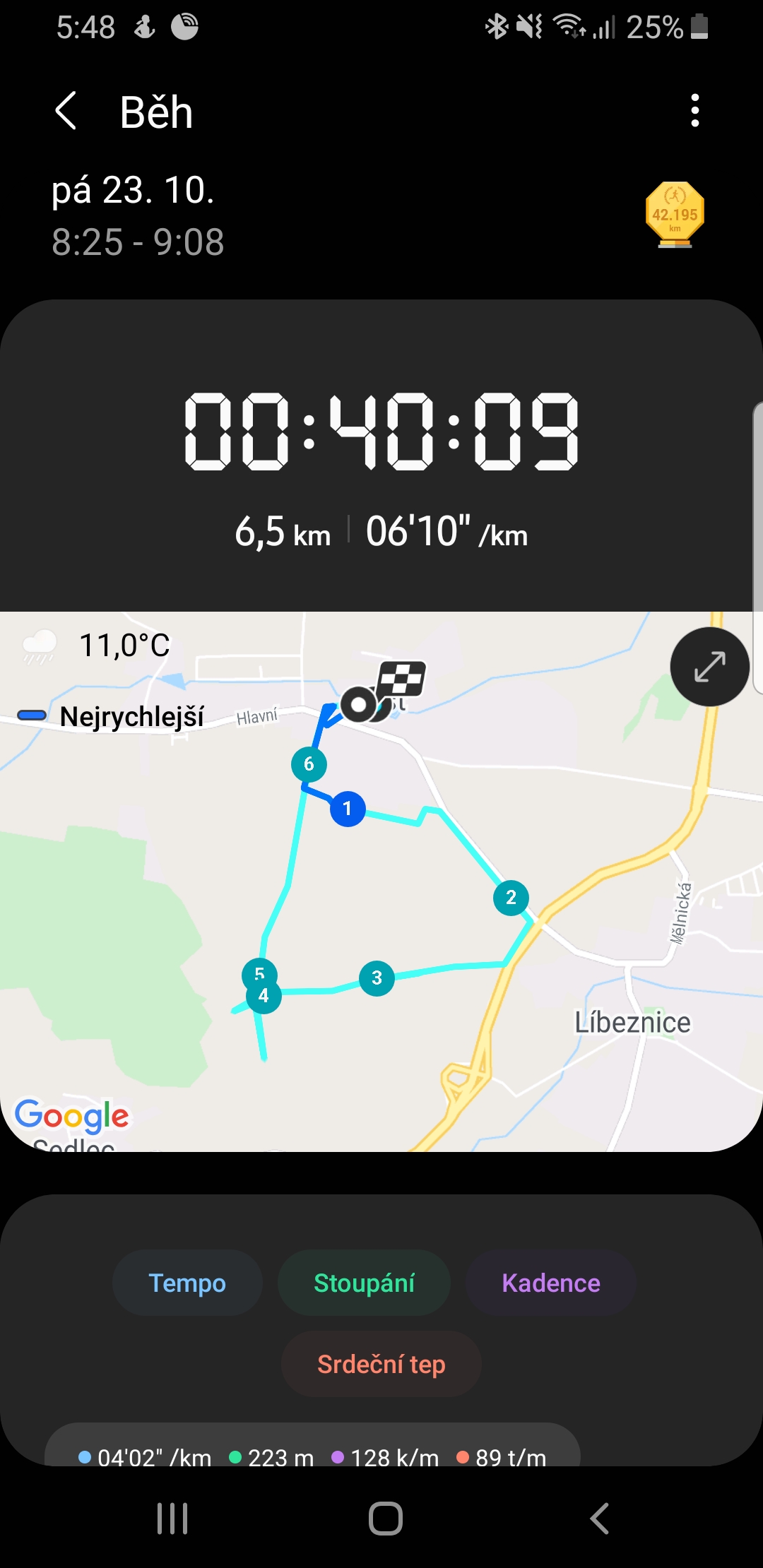
Task: Expand the route map to full screen
Action: (709, 667)
